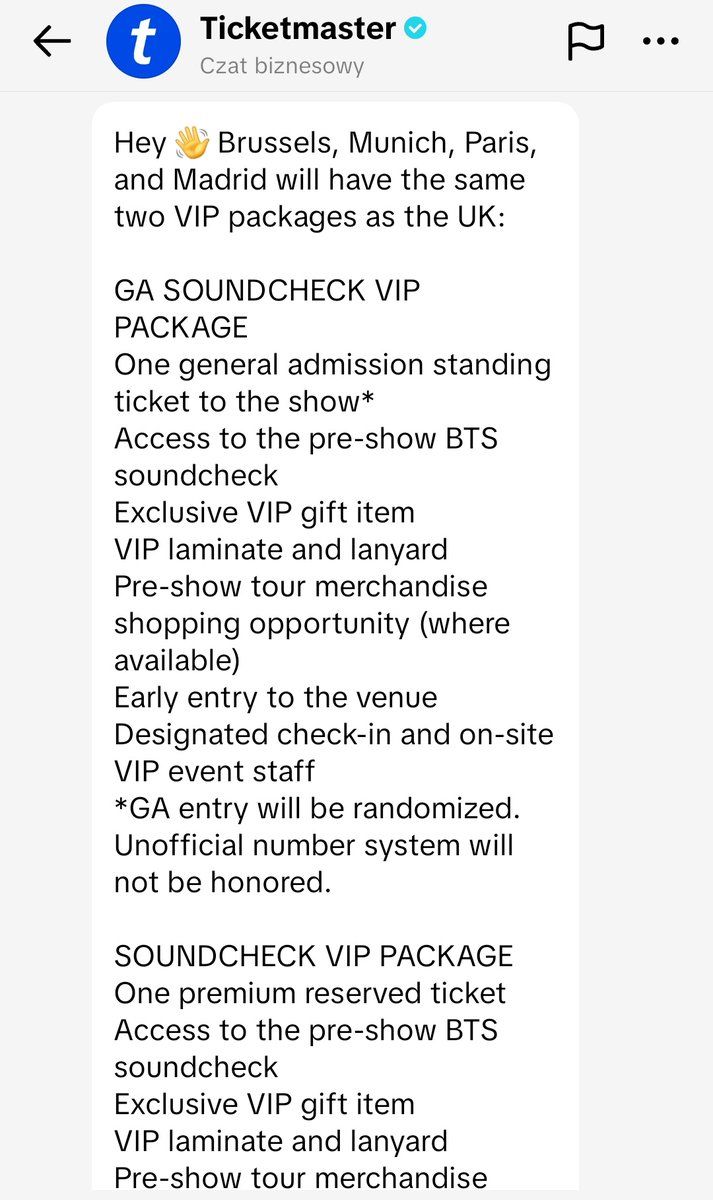
Task: Open the three-dot overflow menu
Action: point(660,42)
